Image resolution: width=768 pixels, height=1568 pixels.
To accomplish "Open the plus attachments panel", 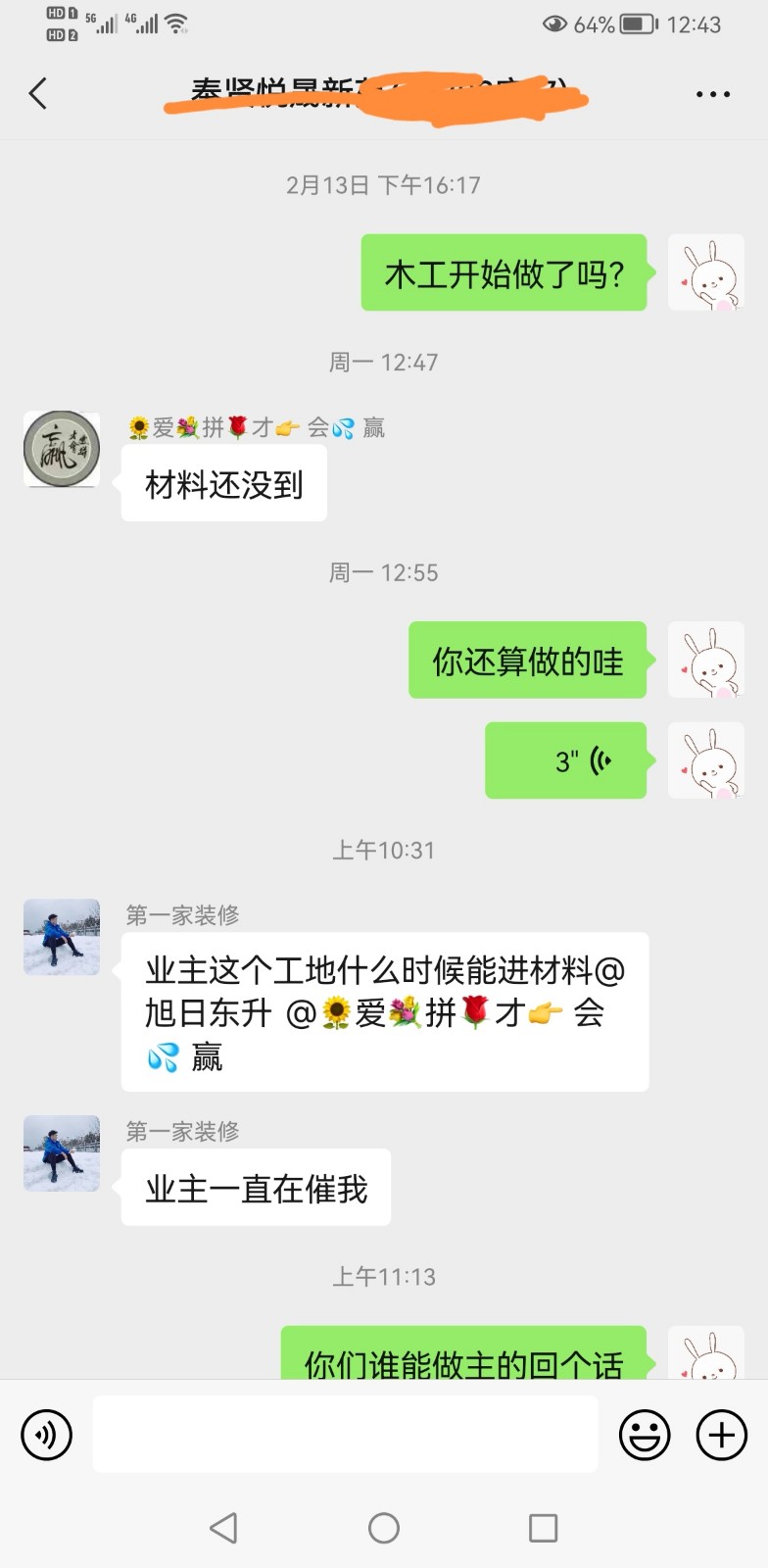I will [721, 1436].
